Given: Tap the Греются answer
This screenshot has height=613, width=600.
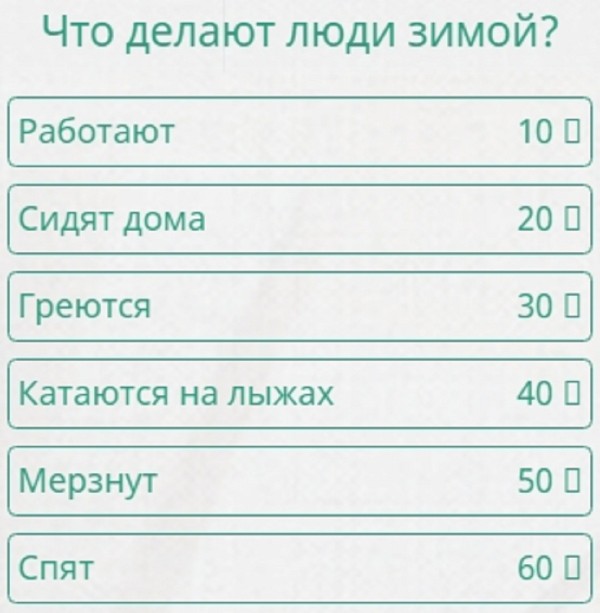Looking at the screenshot, I should (x=300, y=307).
